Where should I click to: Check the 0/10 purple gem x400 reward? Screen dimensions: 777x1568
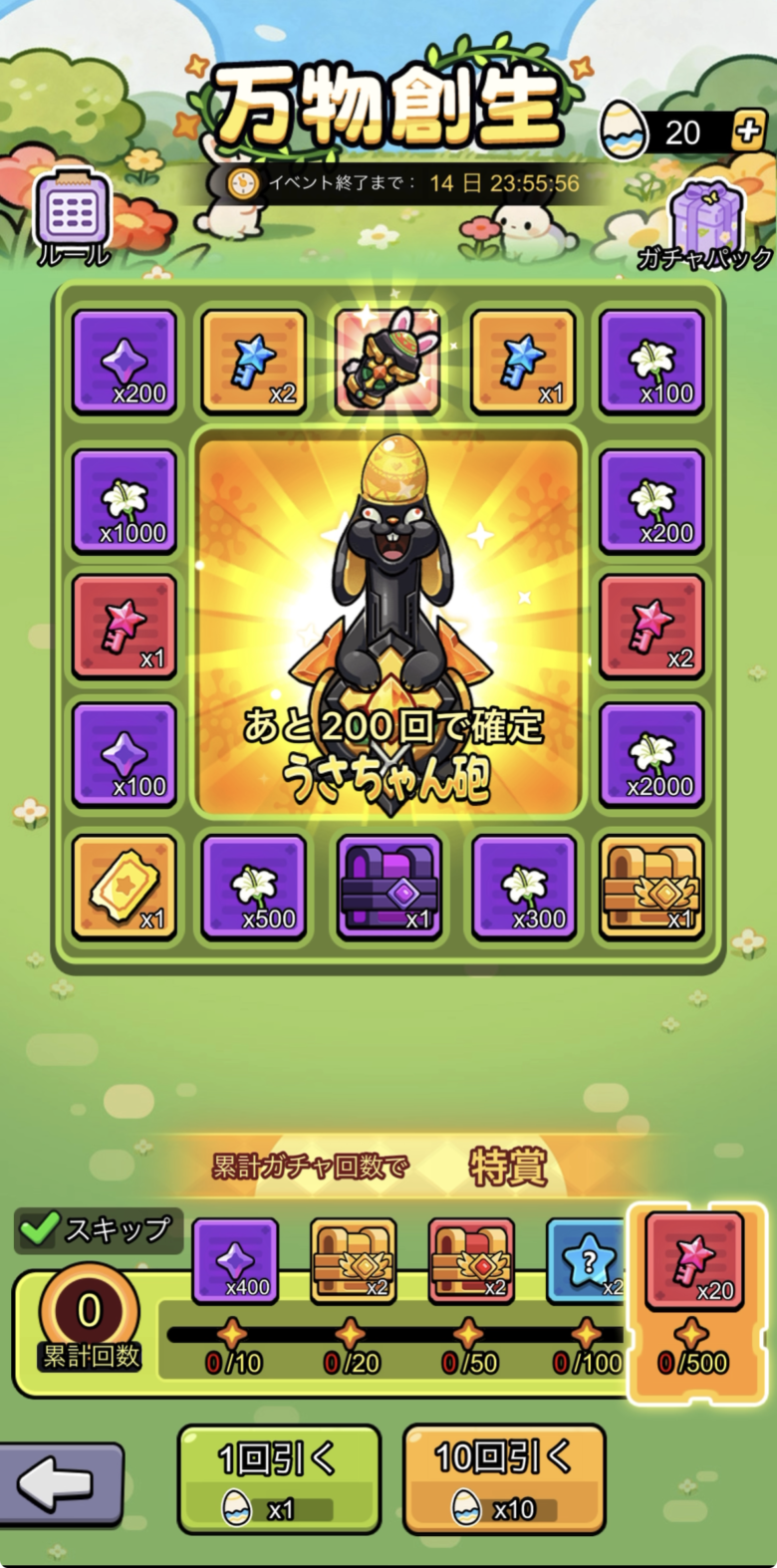click(x=235, y=1261)
